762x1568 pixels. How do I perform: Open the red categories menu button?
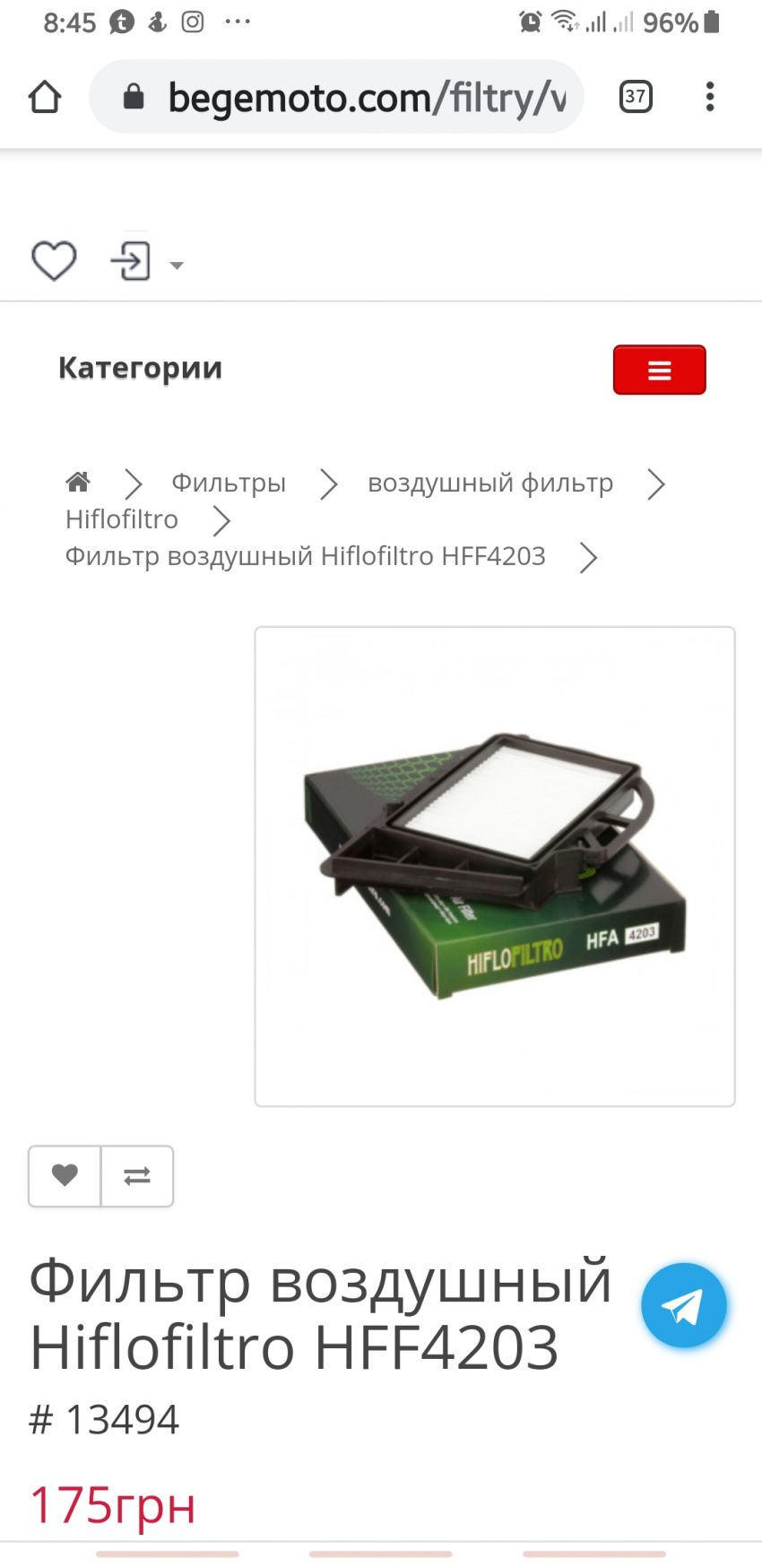tap(659, 370)
